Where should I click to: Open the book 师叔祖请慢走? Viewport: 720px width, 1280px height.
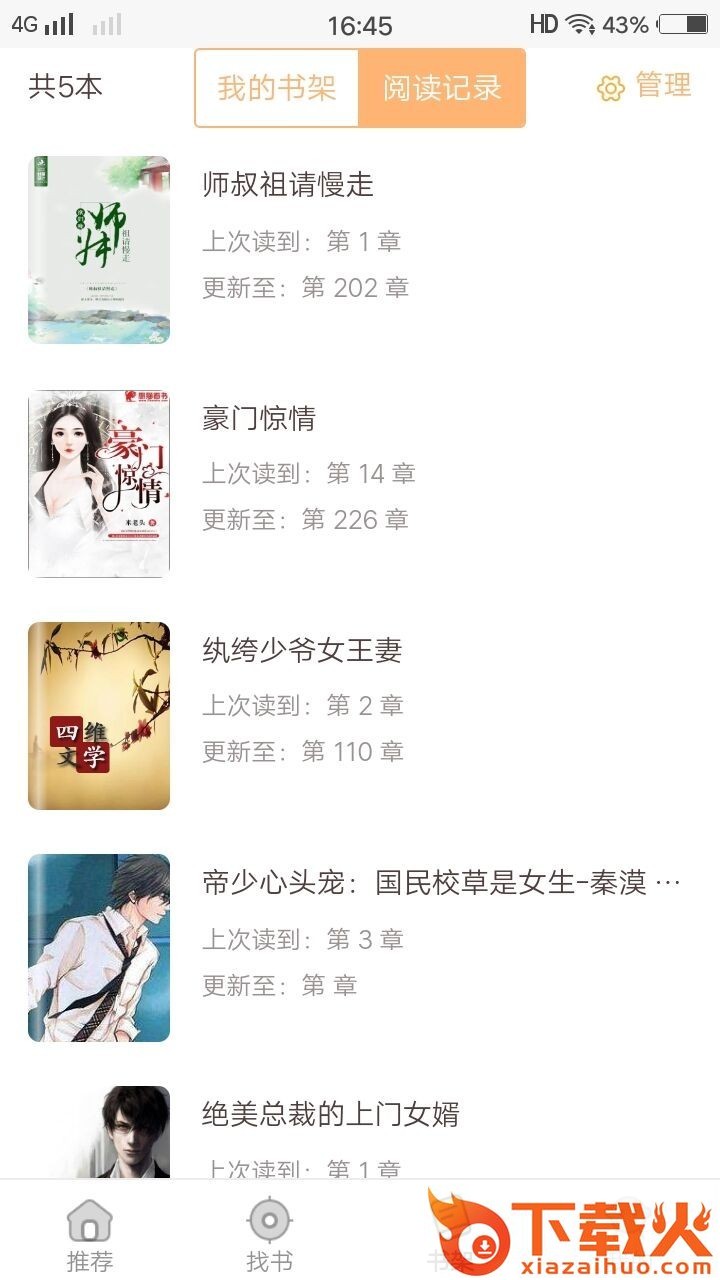(288, 185)
